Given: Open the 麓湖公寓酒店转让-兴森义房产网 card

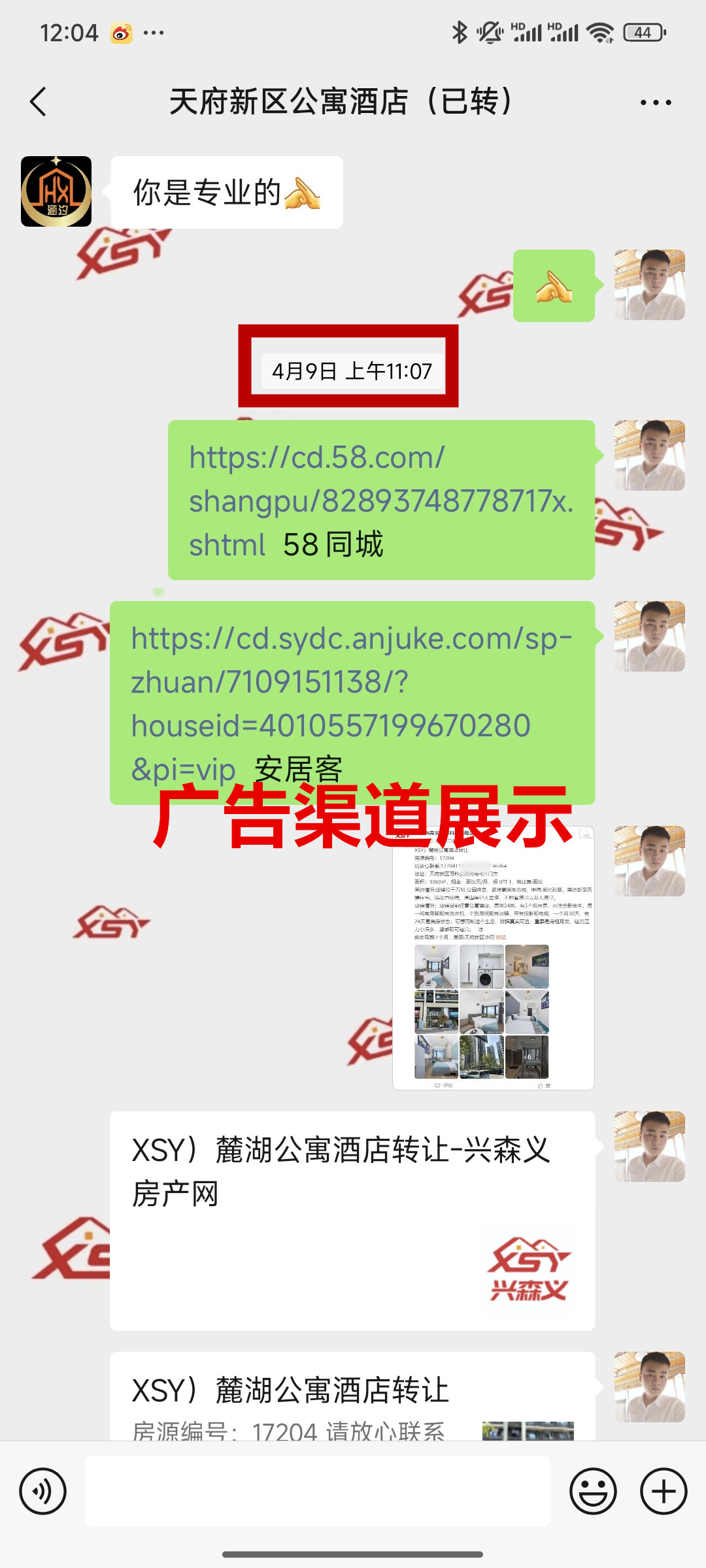Looking at the screenshot, I should [352, 1220].
